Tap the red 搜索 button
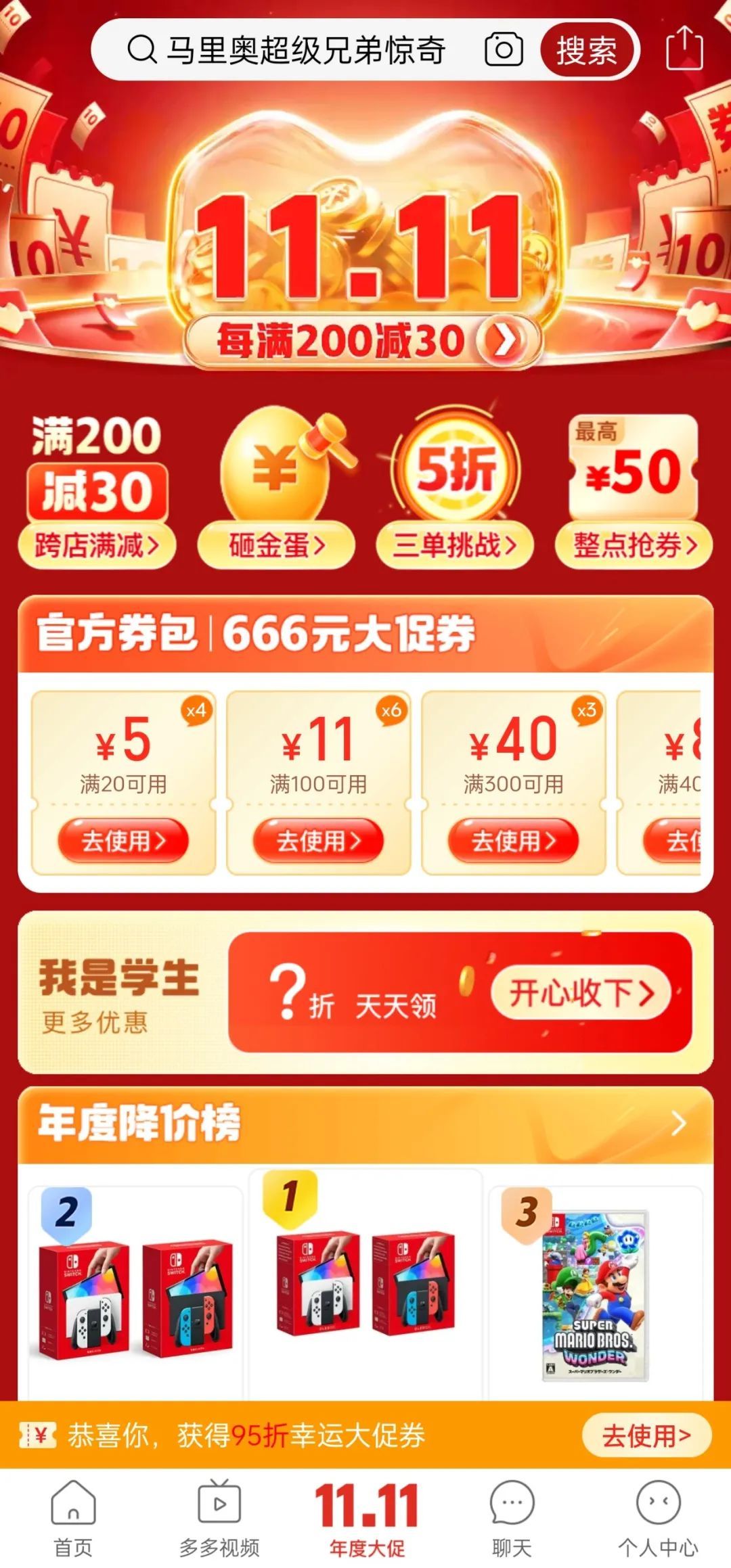 [586, 50]
